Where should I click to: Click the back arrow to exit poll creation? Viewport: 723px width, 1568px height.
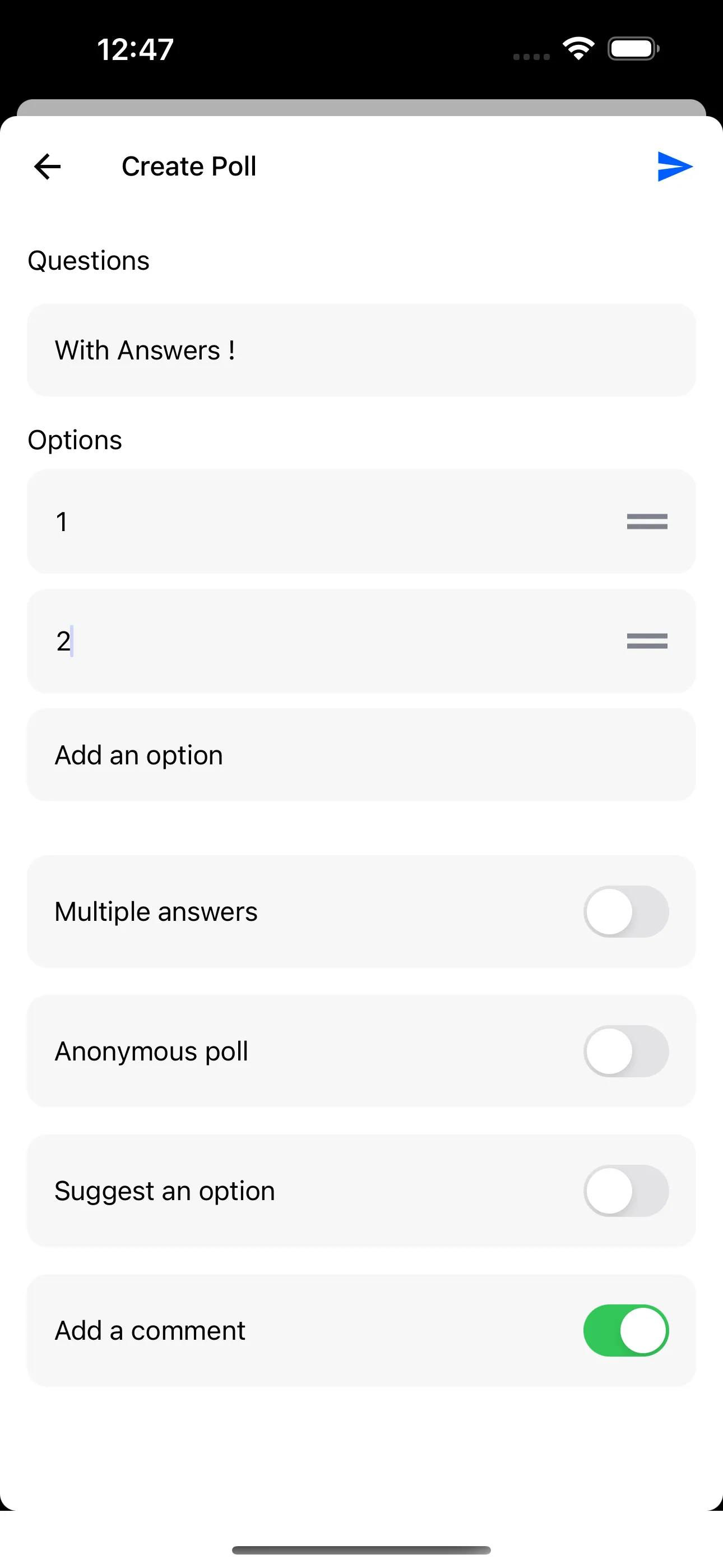47,165
